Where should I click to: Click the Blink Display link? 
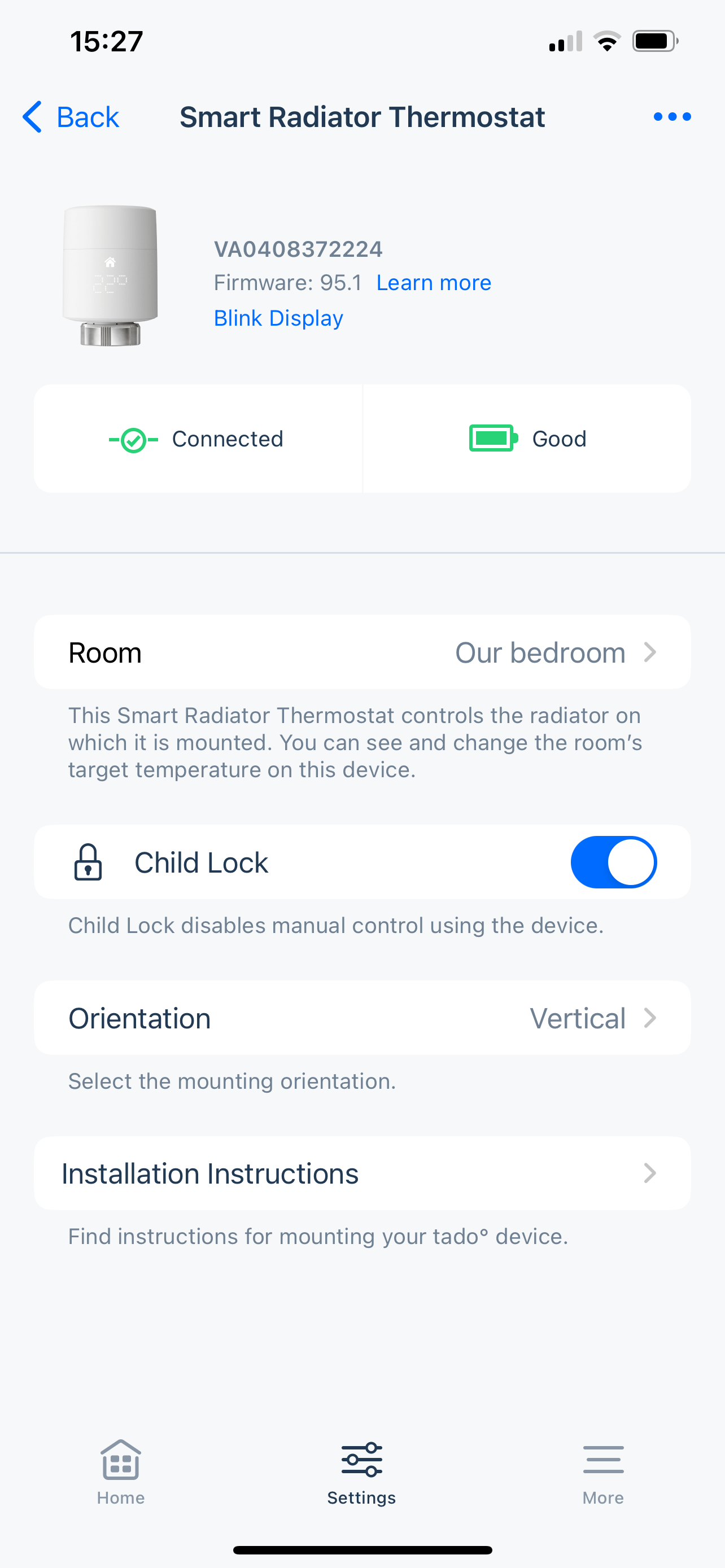tap(278, 318)
